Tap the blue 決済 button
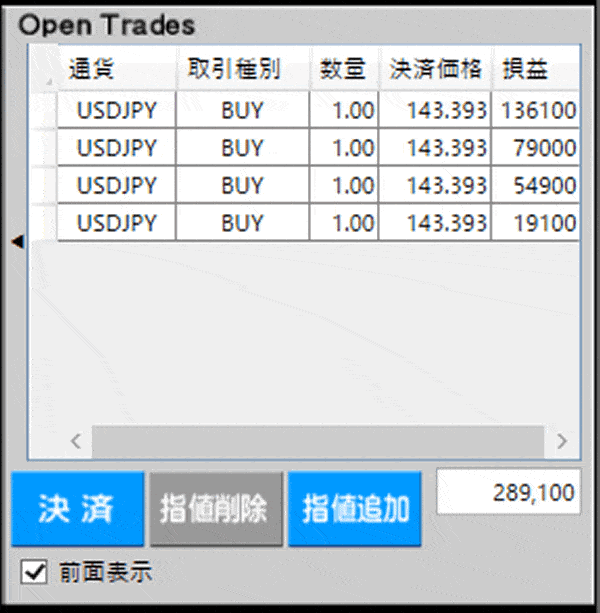This screenshot has width=600, height=613. click(77, 509)
